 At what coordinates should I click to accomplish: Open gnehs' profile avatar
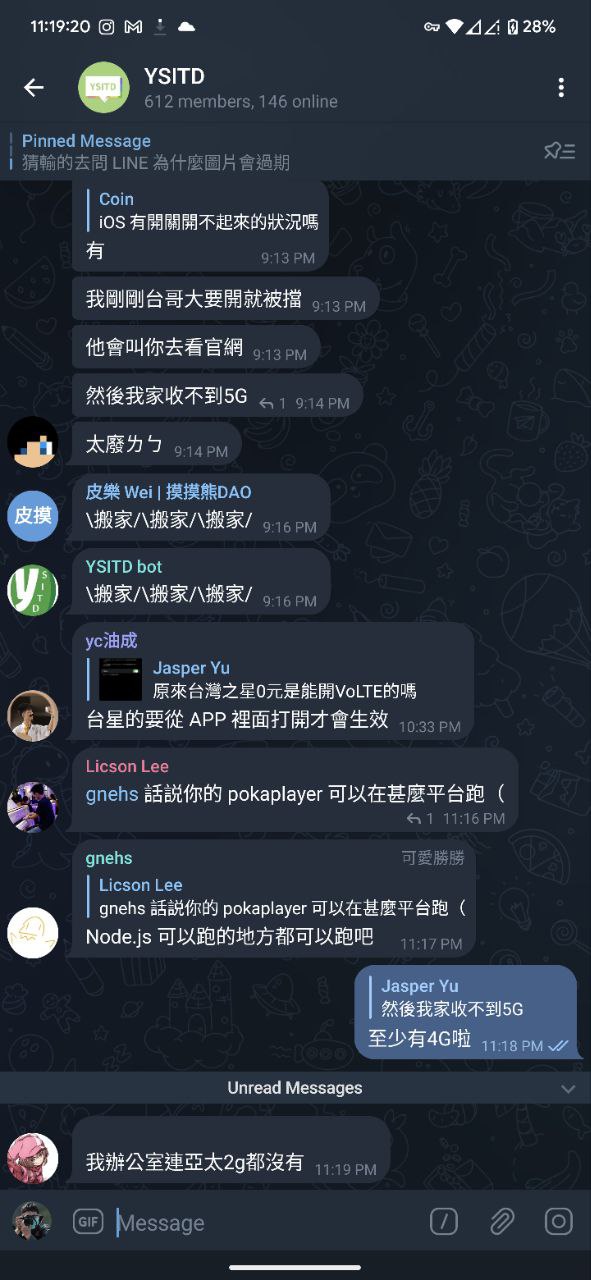pyautogui.click(x=33, y=933)
